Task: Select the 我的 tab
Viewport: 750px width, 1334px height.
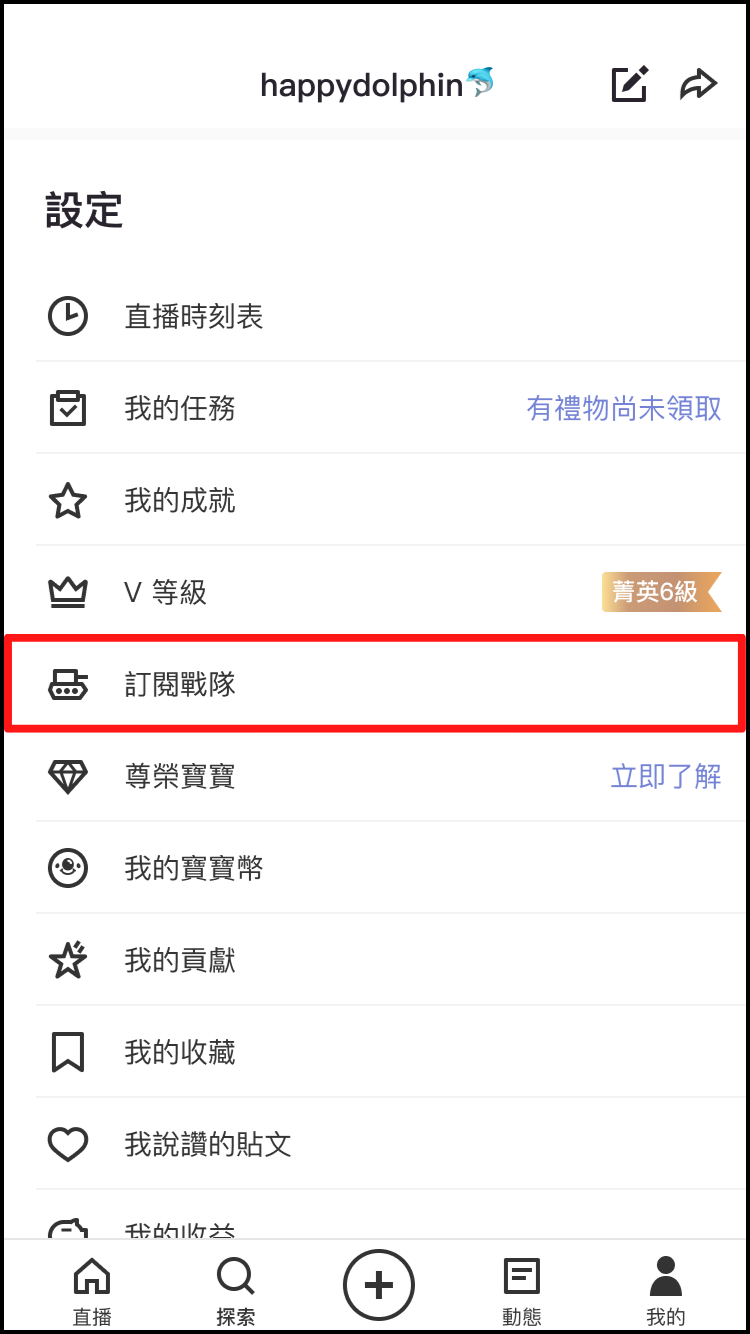Action: [x=665, y=1290]
